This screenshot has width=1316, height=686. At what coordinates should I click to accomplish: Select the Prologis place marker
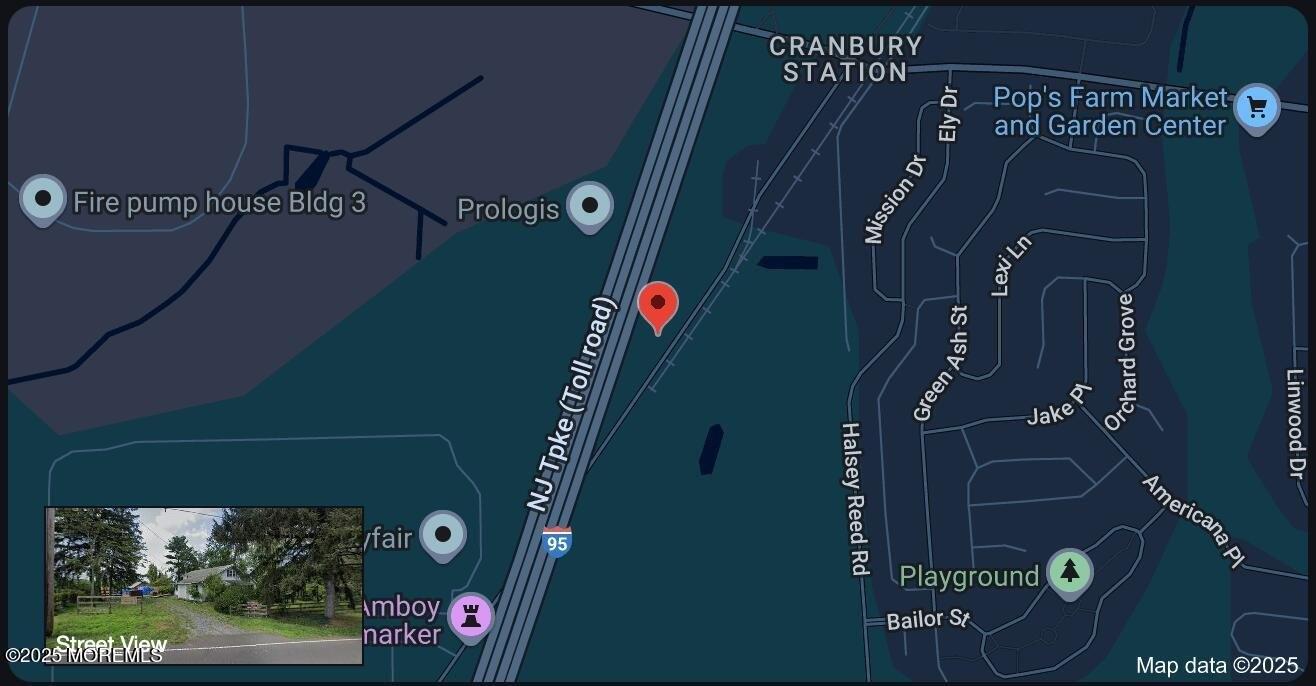(590, 205)
